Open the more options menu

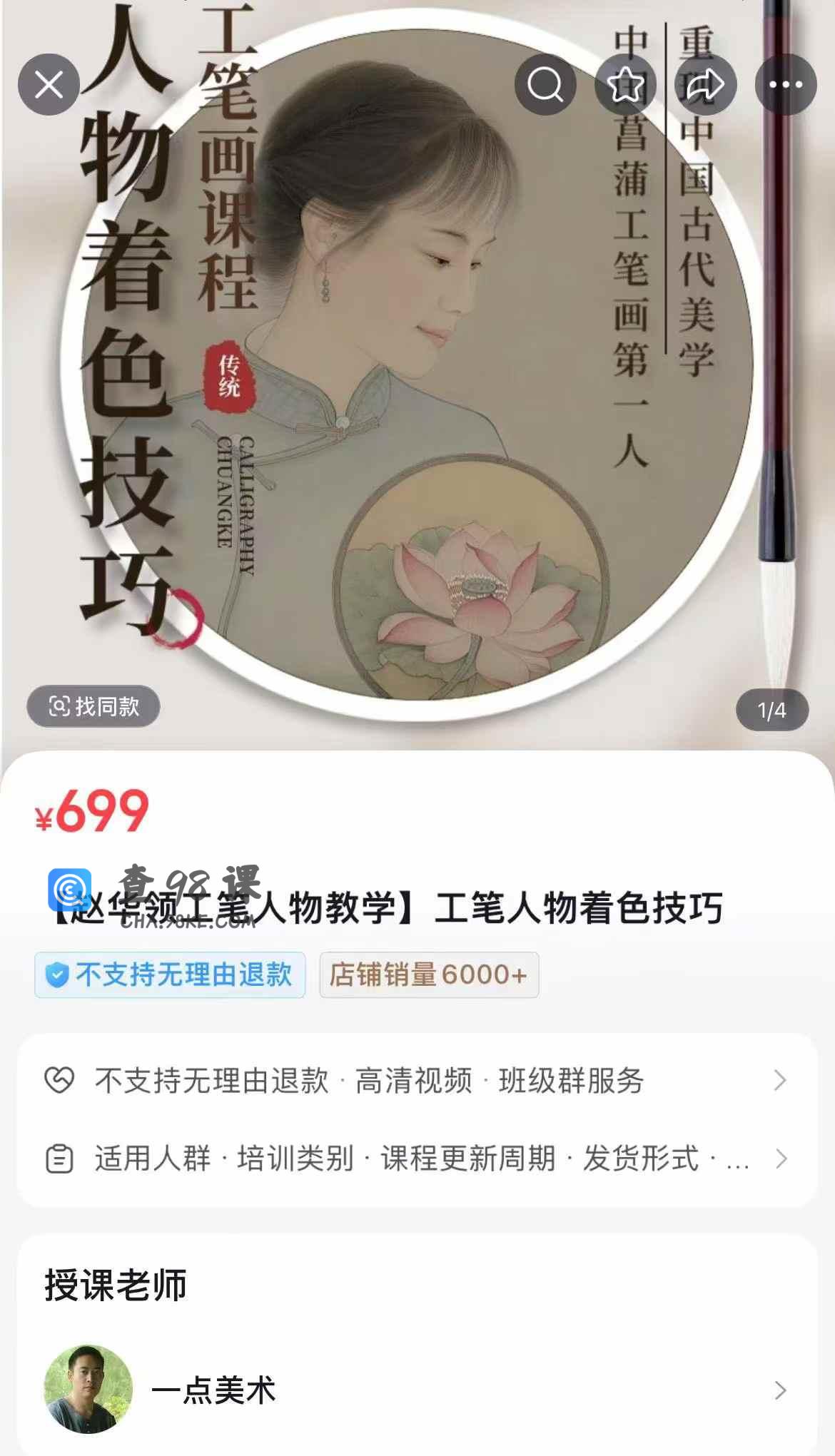click(785, 85)
